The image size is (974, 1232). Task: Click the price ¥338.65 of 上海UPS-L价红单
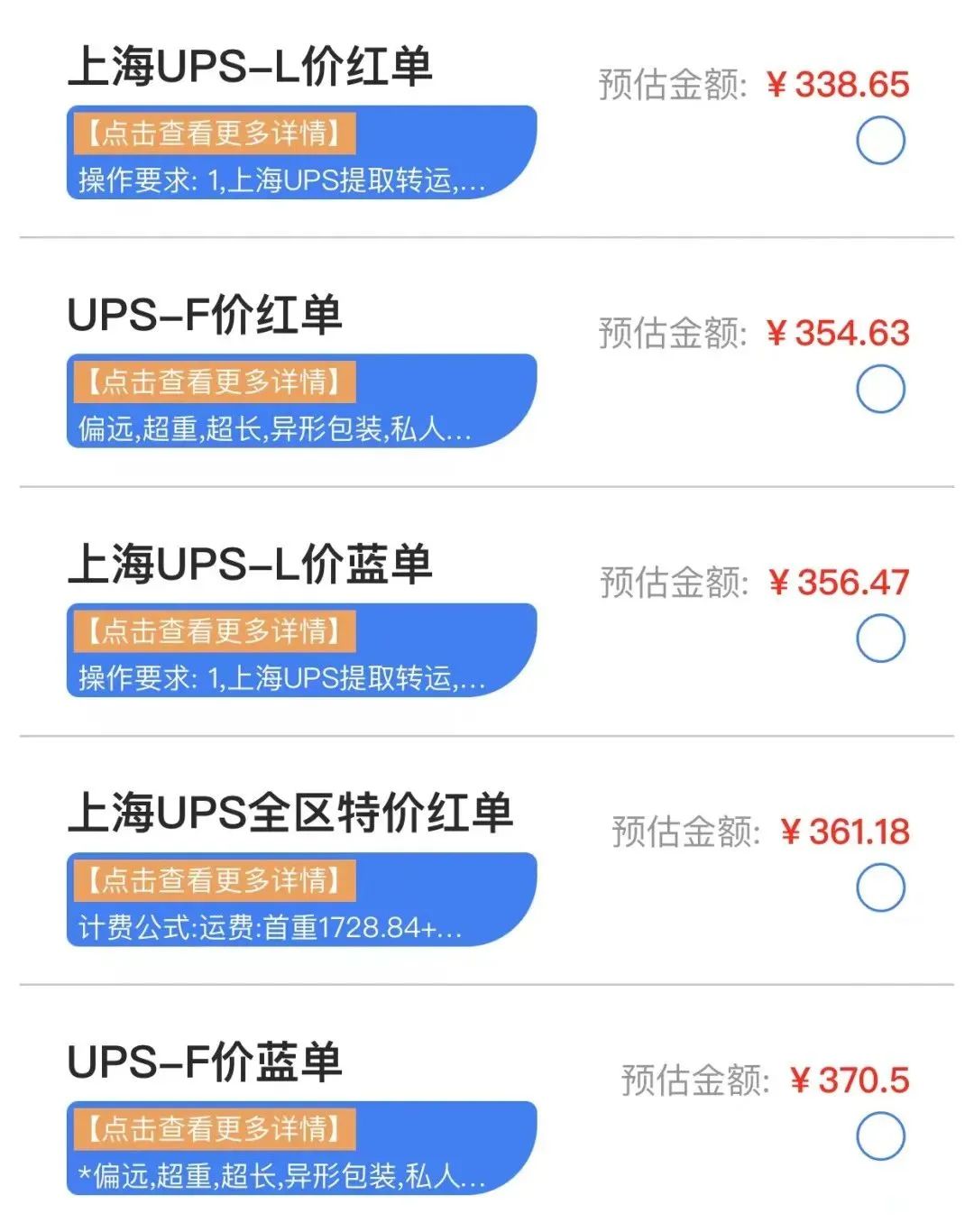[x=837, y=85]
